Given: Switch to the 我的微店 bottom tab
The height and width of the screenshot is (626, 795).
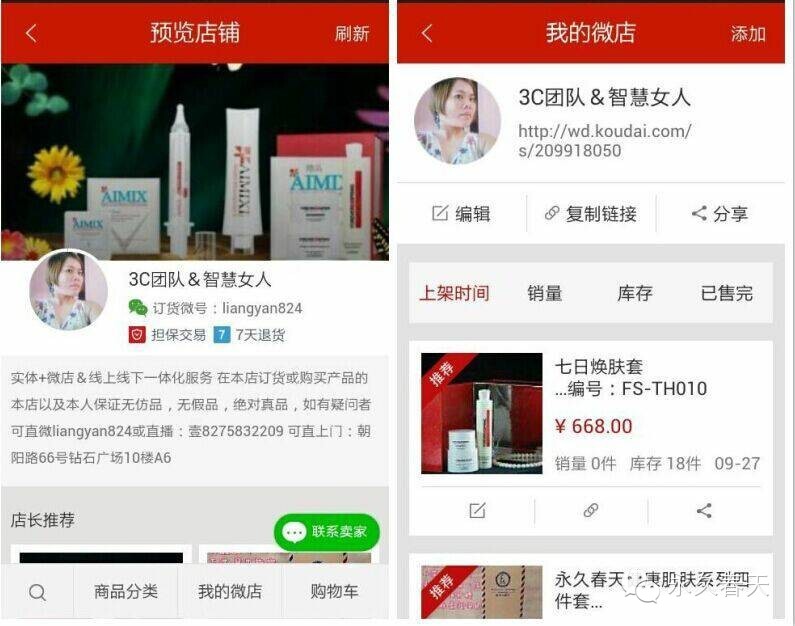Looking at the screenshot, I should tap(230, 591).
